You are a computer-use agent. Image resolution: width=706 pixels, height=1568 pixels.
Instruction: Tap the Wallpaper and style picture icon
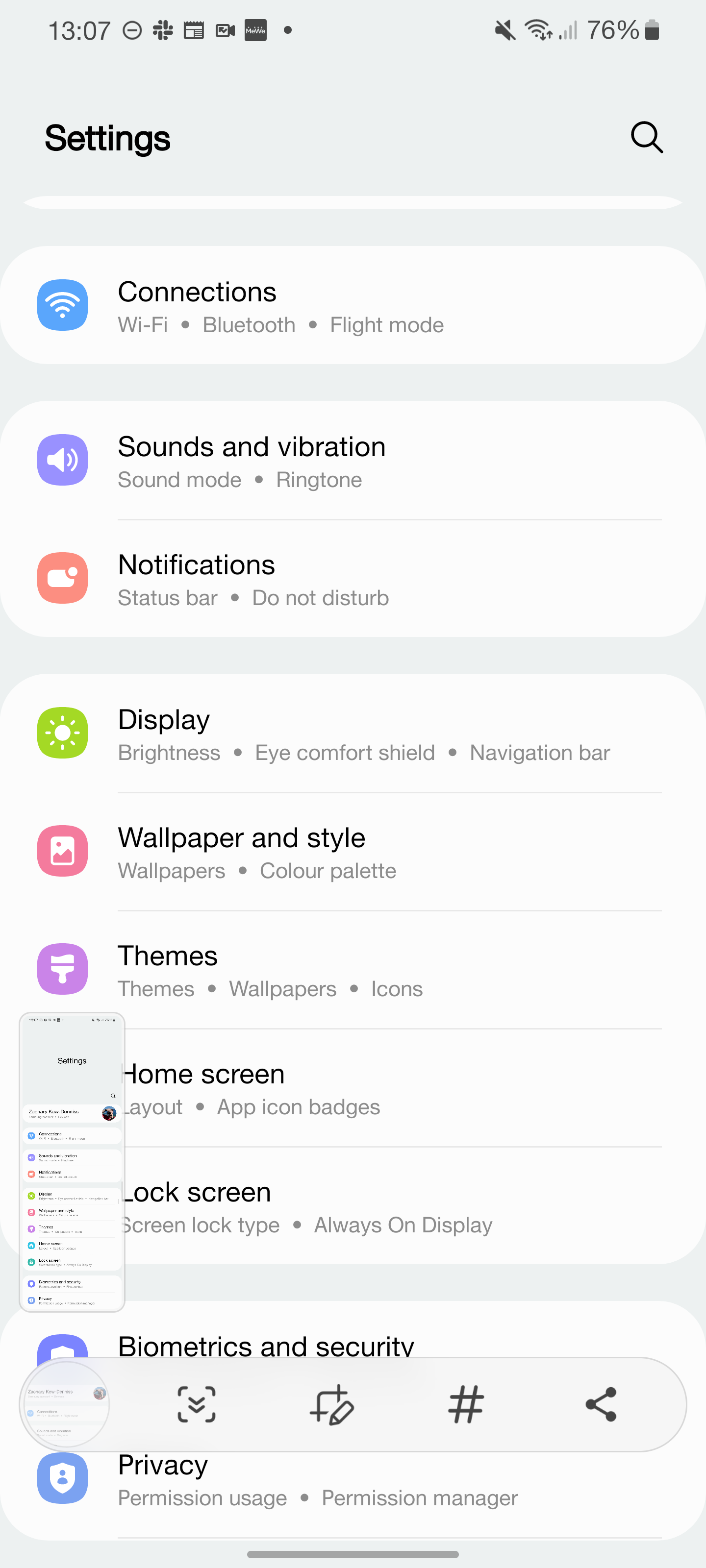coord(62,851)
